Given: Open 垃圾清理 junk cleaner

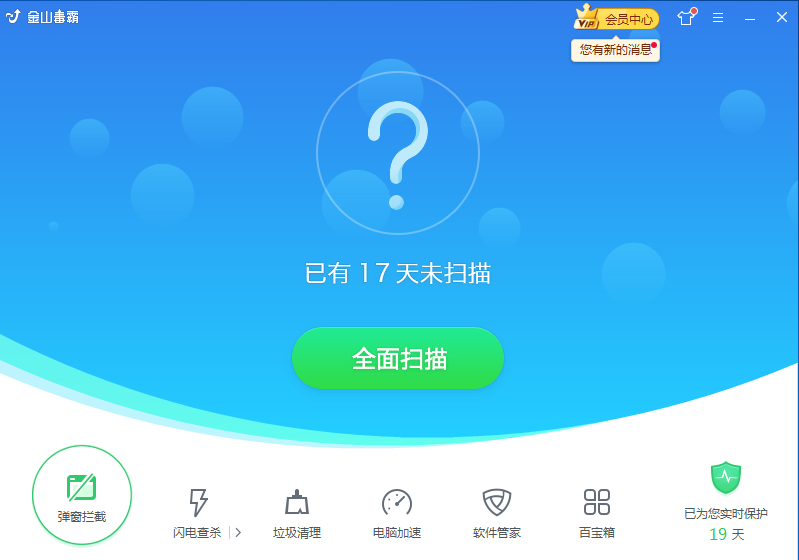Looking at the screenshot, I should [297, 512].
